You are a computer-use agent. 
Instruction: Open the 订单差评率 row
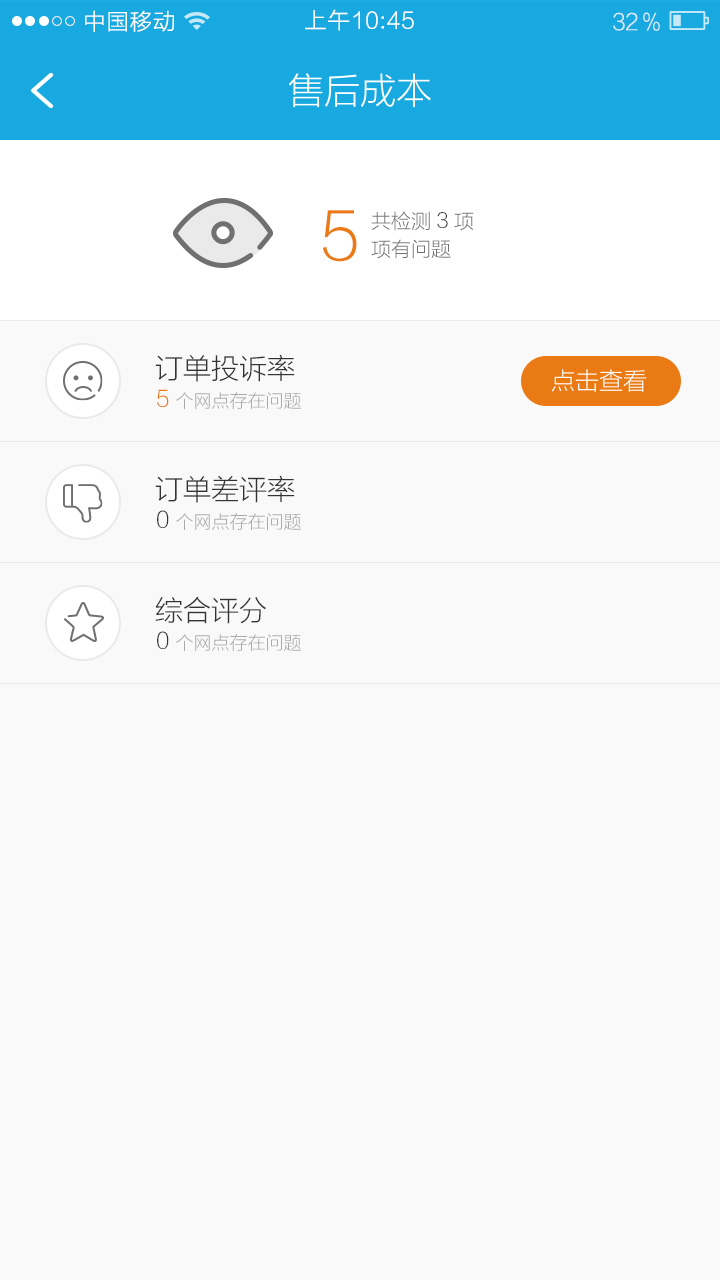coord(300,502)
